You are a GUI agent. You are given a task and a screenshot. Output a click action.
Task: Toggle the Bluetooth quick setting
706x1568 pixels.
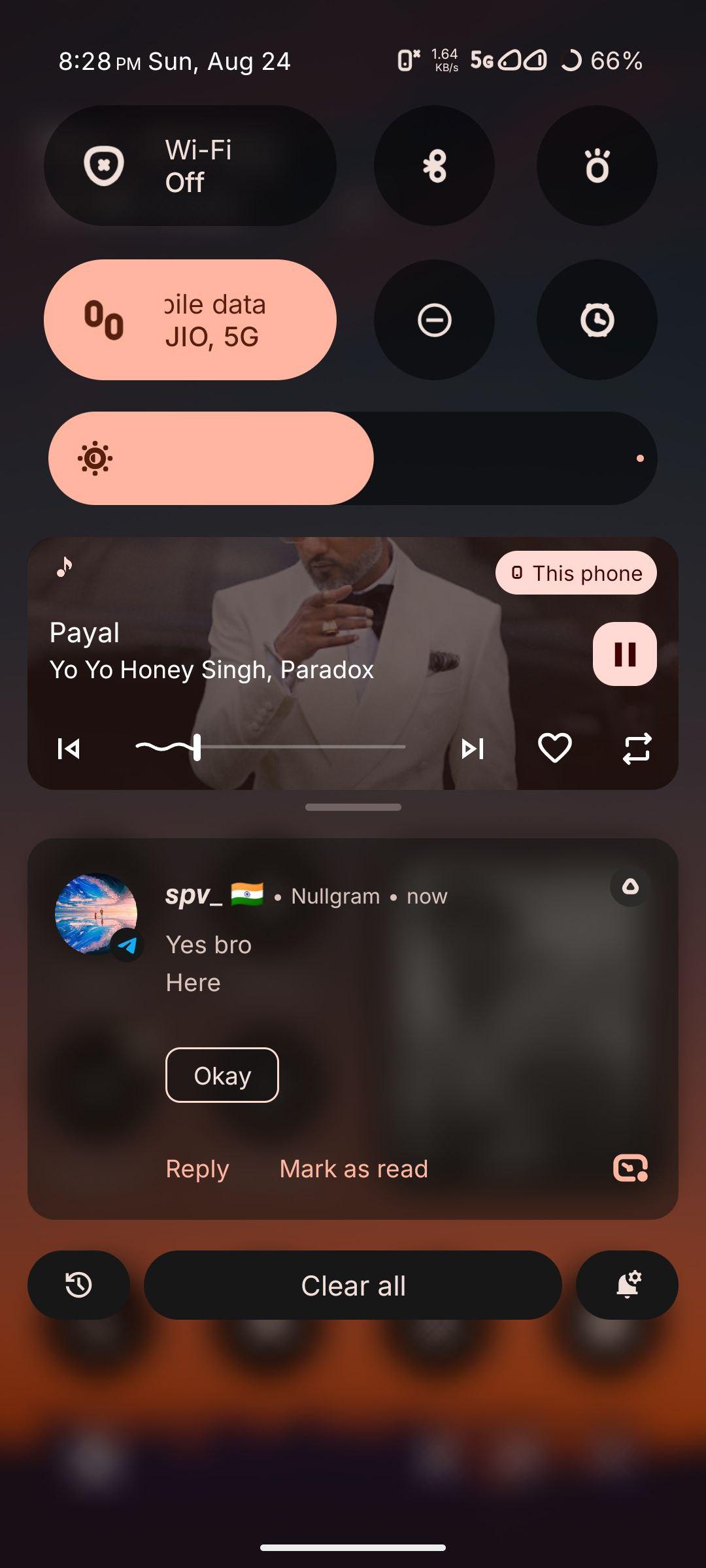point(434,166)
